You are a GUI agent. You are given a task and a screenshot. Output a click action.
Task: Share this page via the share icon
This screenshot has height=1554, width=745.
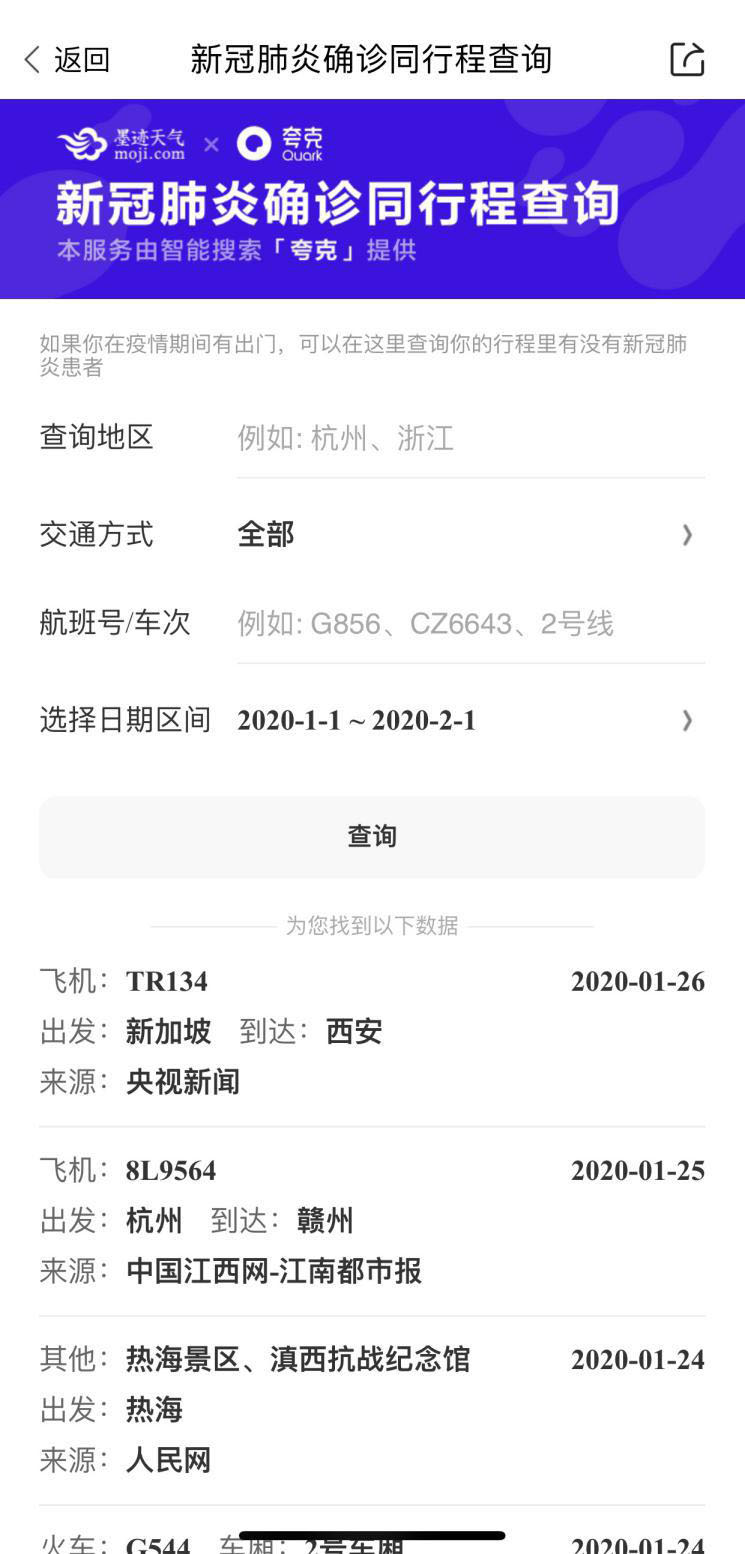pos(687,60)
